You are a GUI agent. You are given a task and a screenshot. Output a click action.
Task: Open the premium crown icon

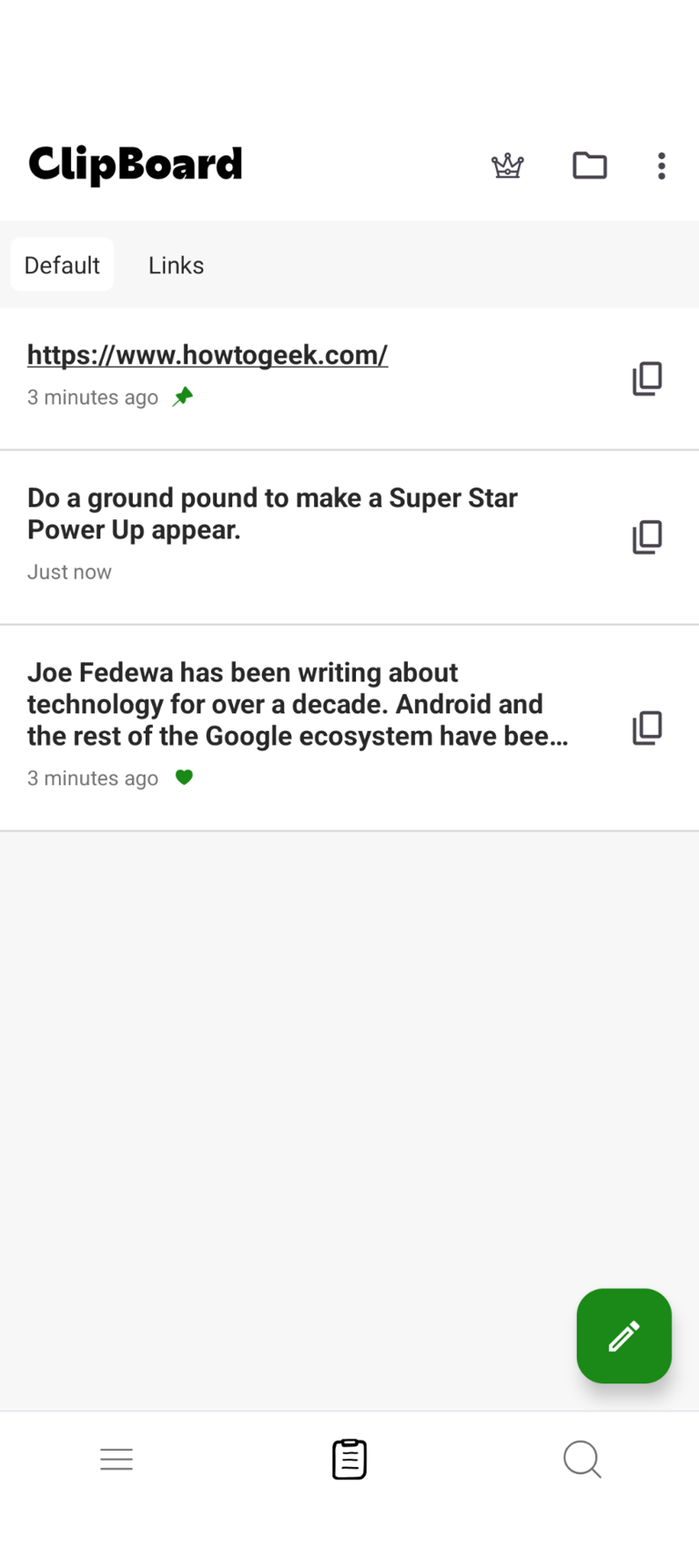click(x=507, y=166)
